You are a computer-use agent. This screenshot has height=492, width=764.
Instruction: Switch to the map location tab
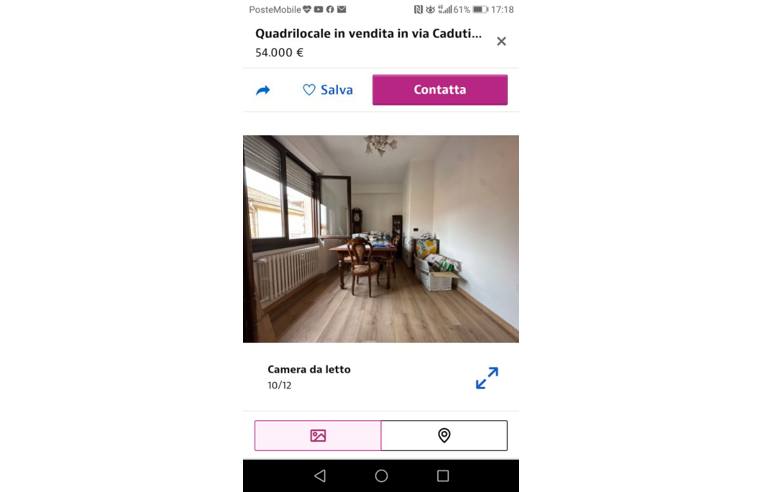tap(444, 436)
